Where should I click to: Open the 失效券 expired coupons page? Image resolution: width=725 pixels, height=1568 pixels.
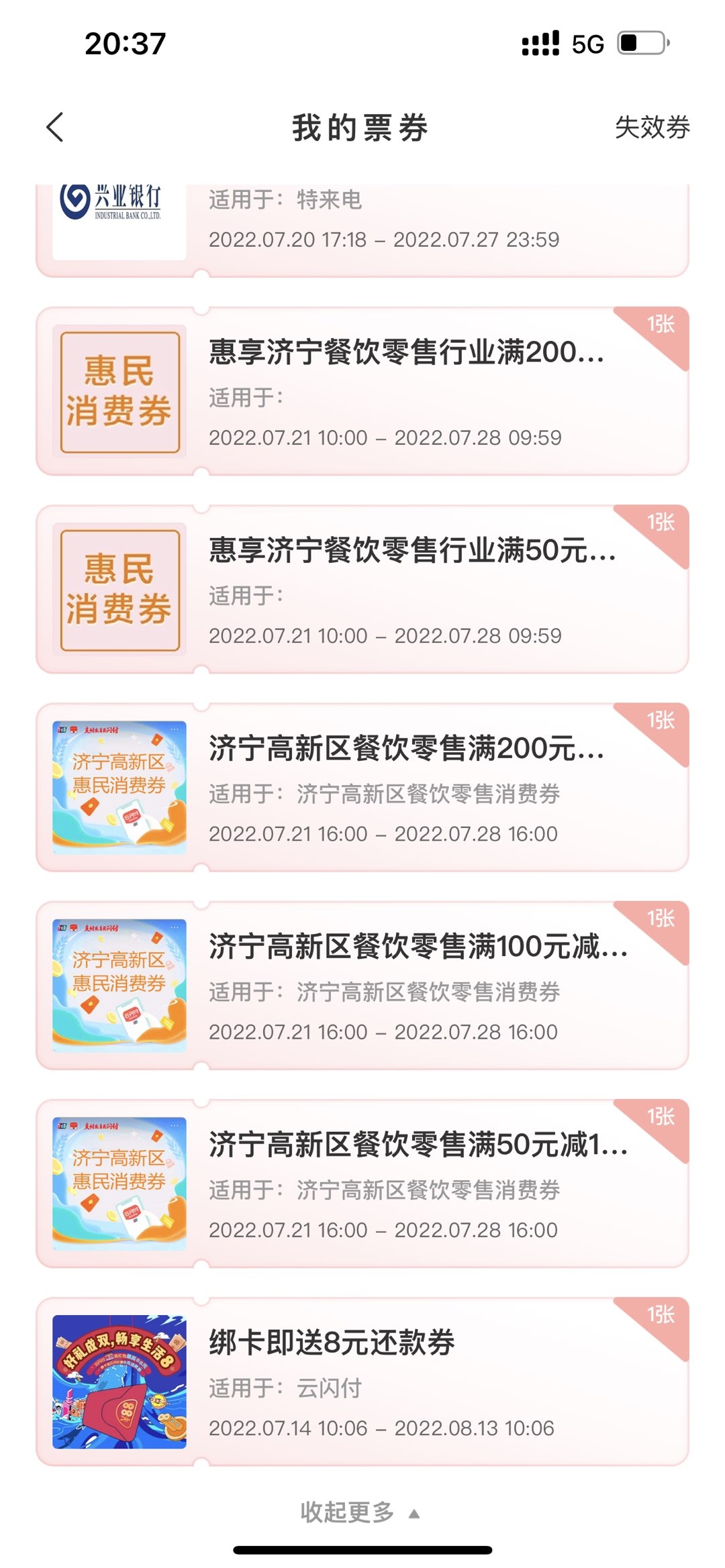652,127
